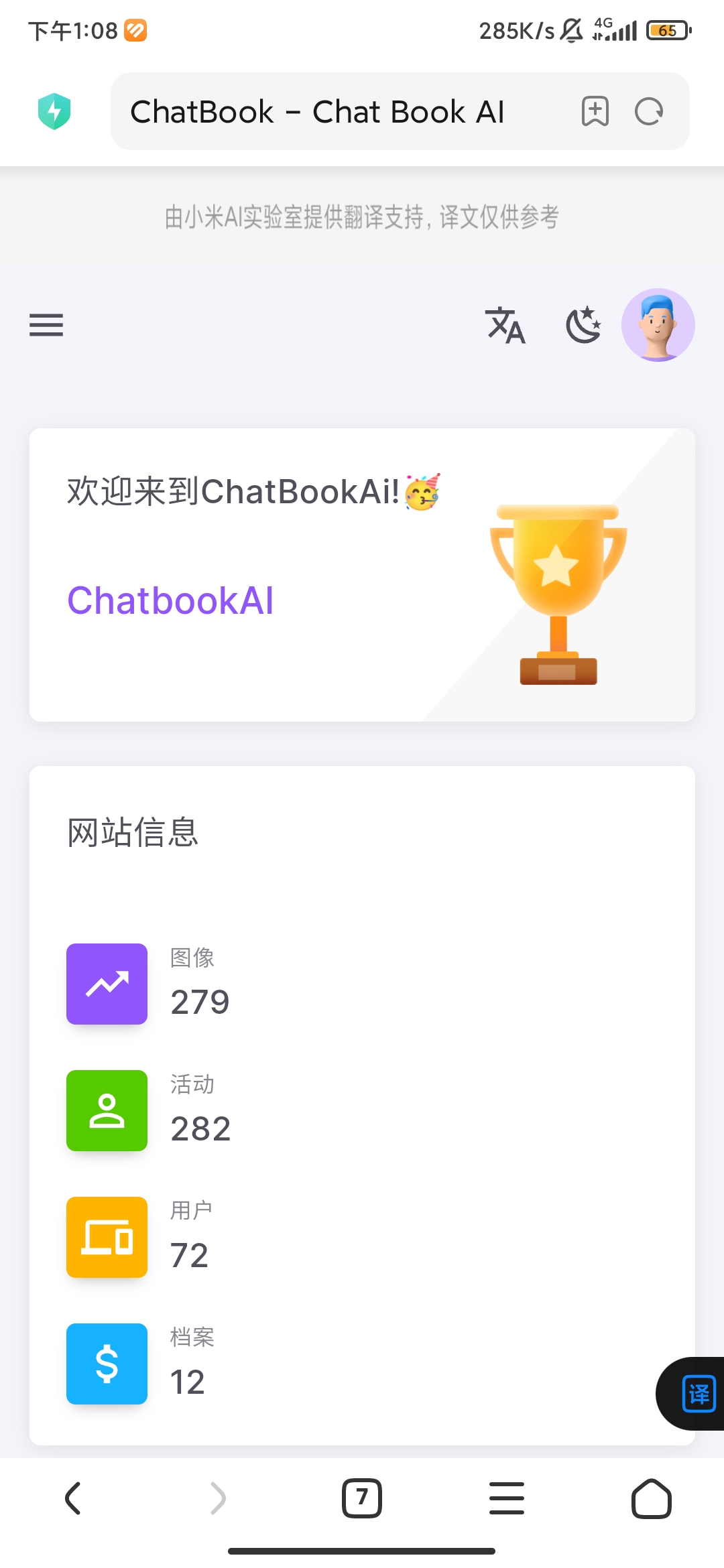
Task: Toggle dark mode with moon icon
Action: tap(583, 325)
